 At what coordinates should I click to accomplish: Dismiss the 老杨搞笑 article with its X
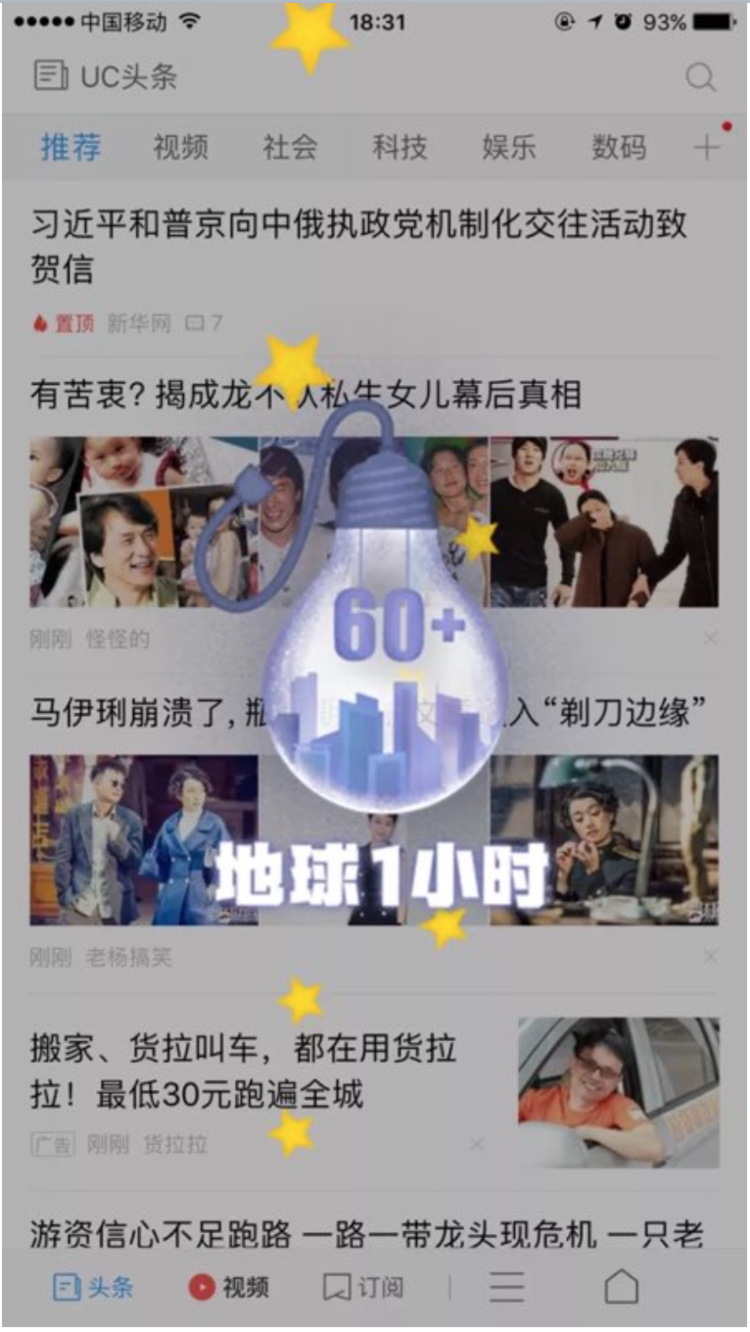[x=710, y=957]
